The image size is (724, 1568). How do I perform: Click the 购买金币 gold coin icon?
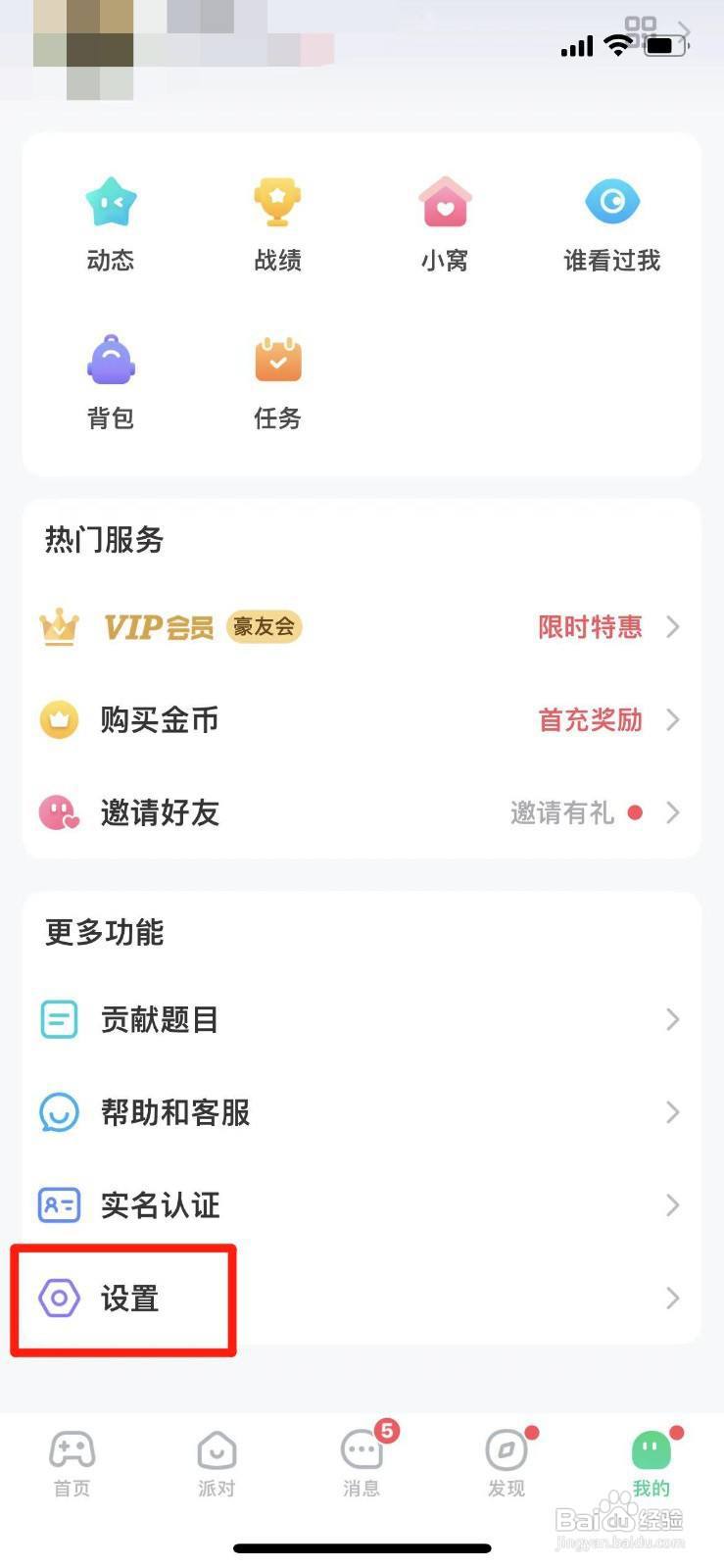[59, 719]
